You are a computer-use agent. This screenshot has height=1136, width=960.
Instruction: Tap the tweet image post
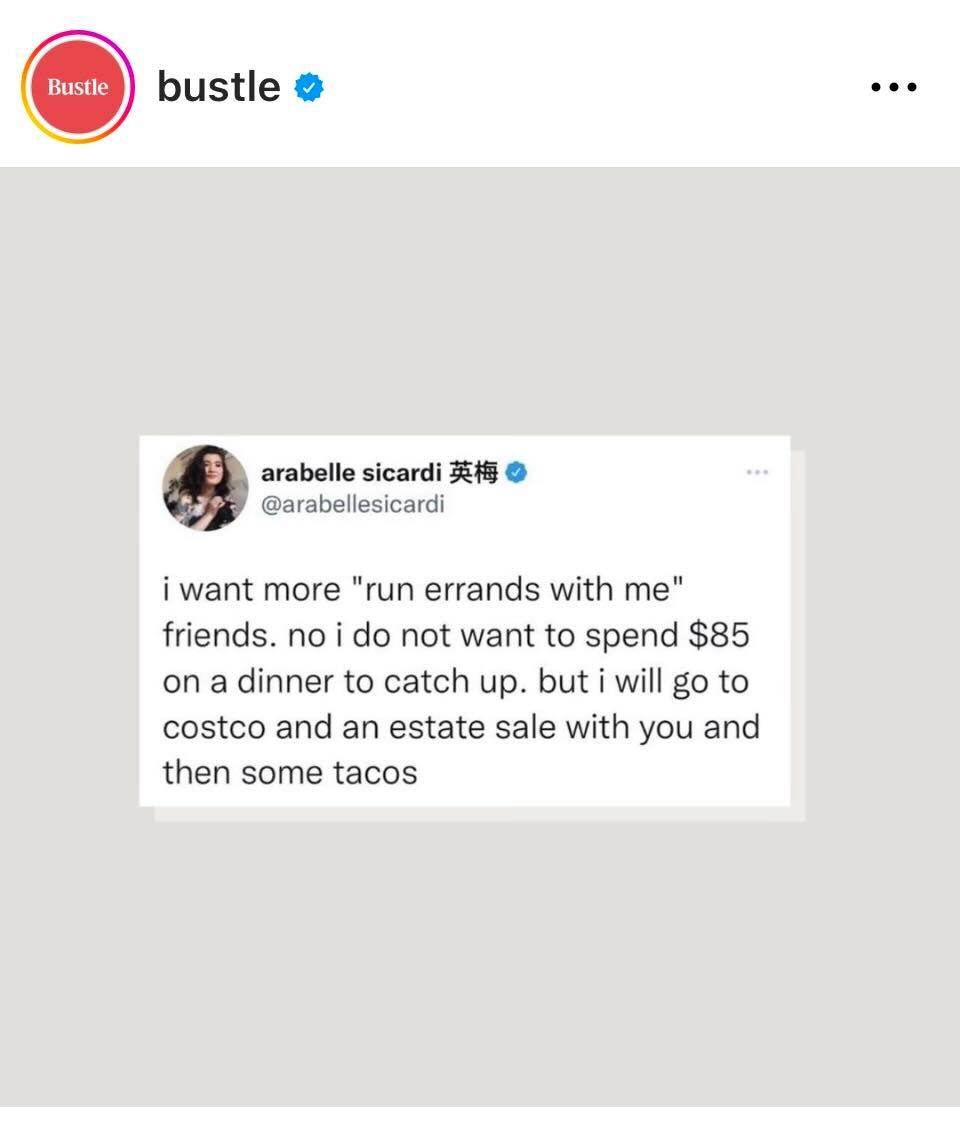pyautogui.click(x=464, y=621)
